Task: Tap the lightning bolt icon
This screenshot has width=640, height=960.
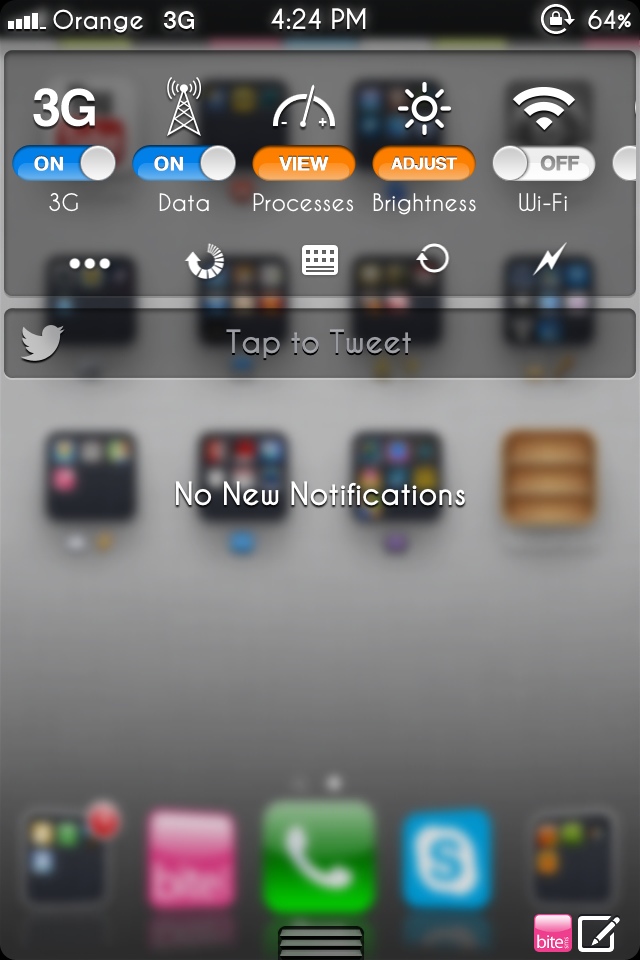Action: (x=548, y=261)
